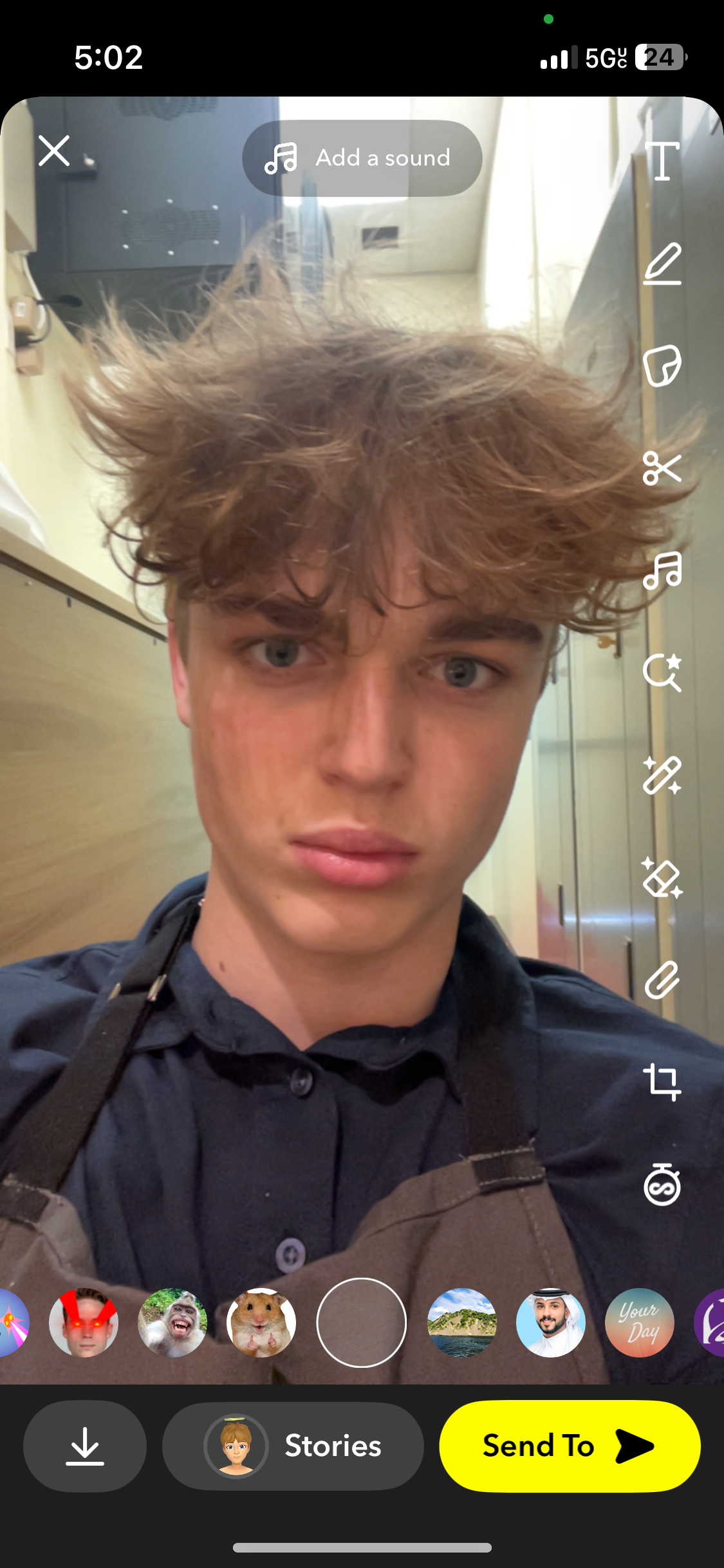Open the sticker picker

click(x=662, y=366)
